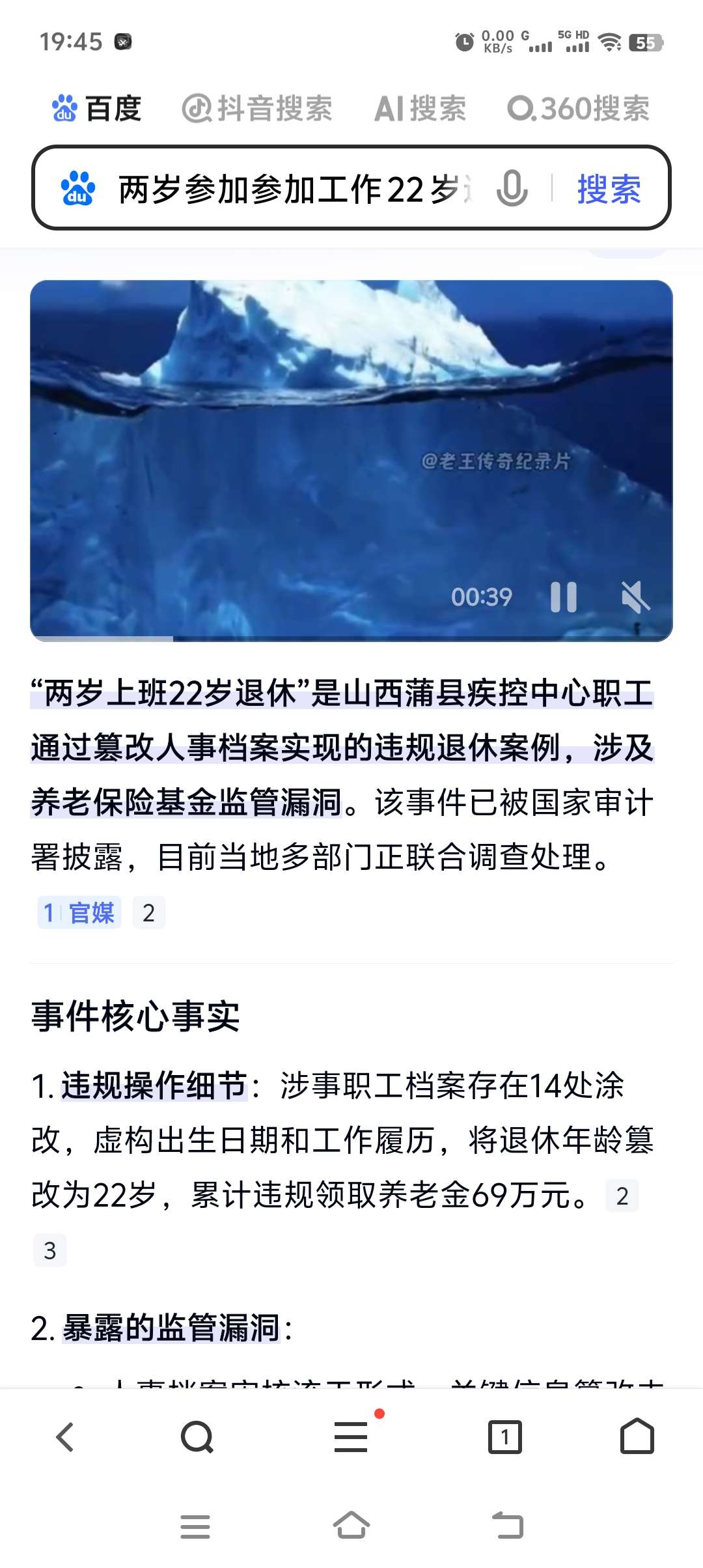This screenshot has width=703, height=1568.
Task: Open citation source 3
Action: (x=50, y=1250)
